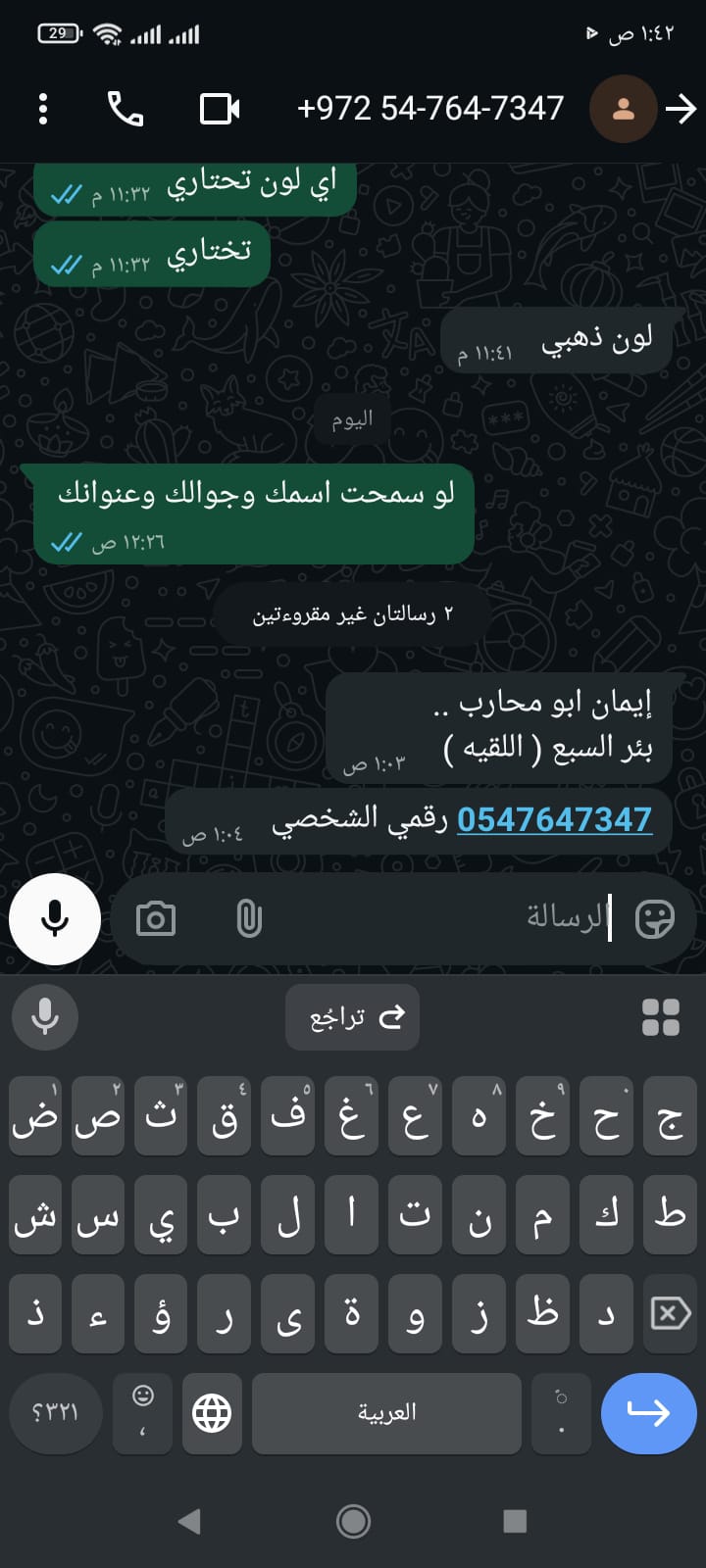Open the three-dot overflow menu
Screen dimensions: 706x1568
[x=42, y=109]
